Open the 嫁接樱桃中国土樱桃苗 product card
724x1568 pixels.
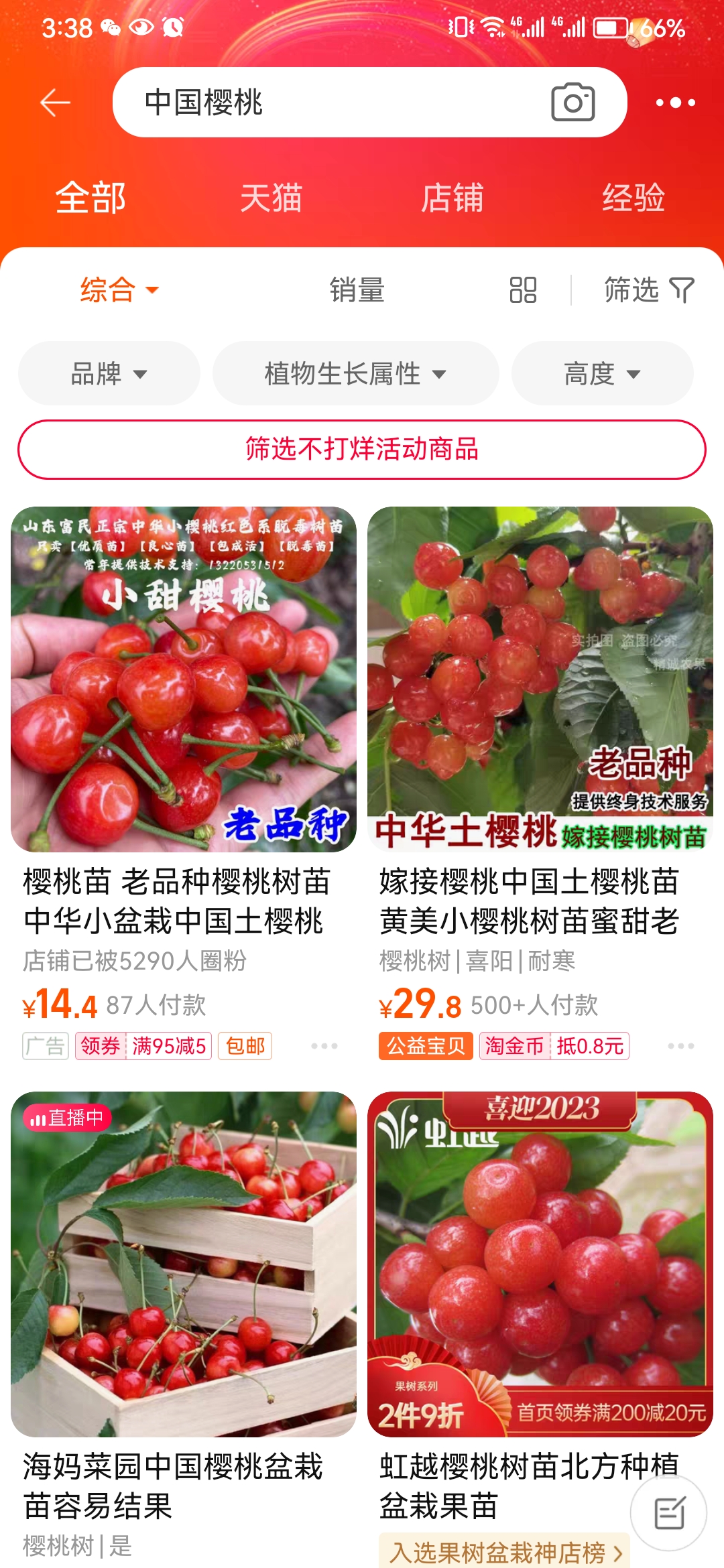pyautogui.click(x=540, y=680)
